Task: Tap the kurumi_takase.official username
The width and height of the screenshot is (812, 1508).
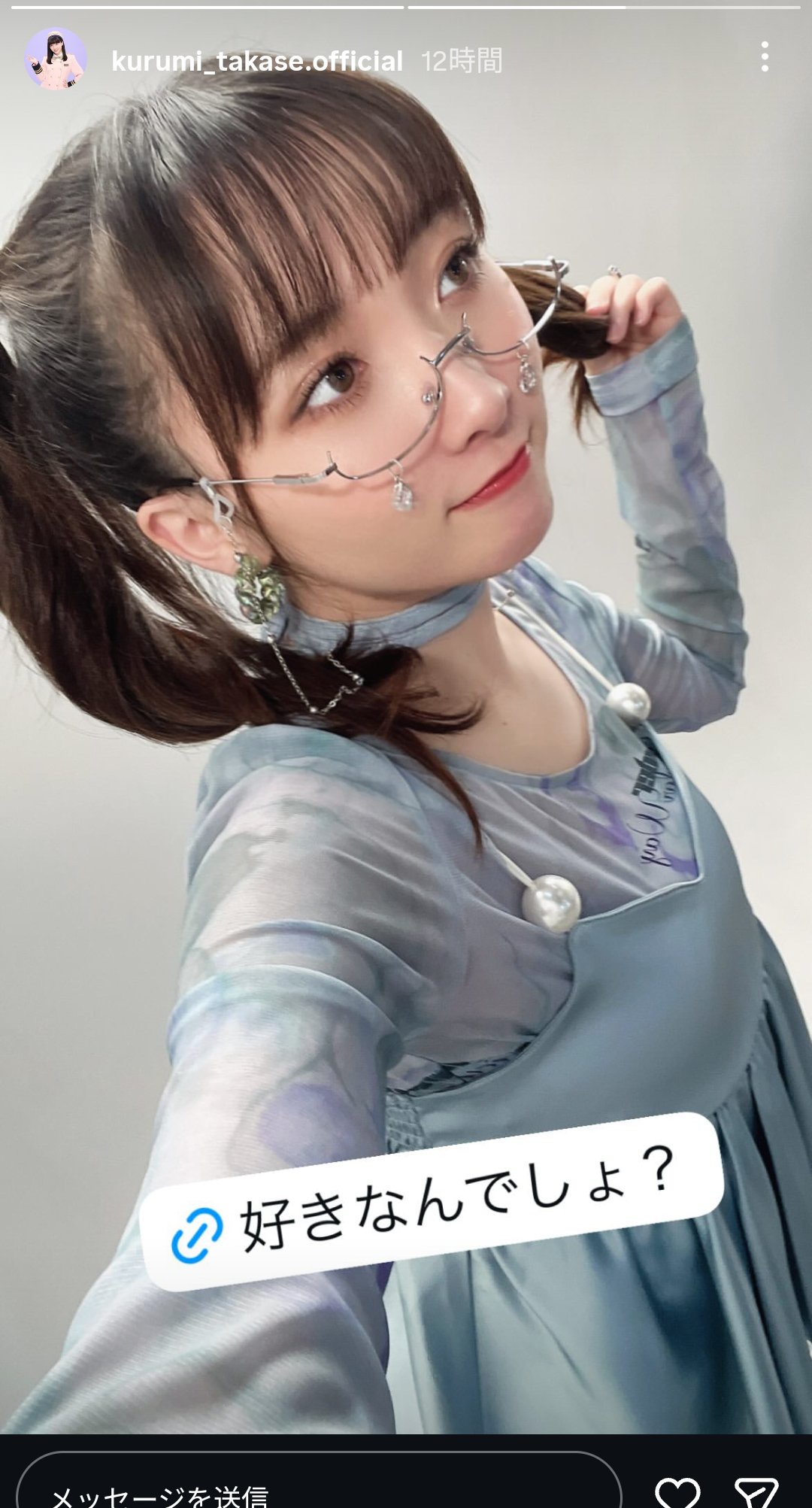Action: coord(256,61)
